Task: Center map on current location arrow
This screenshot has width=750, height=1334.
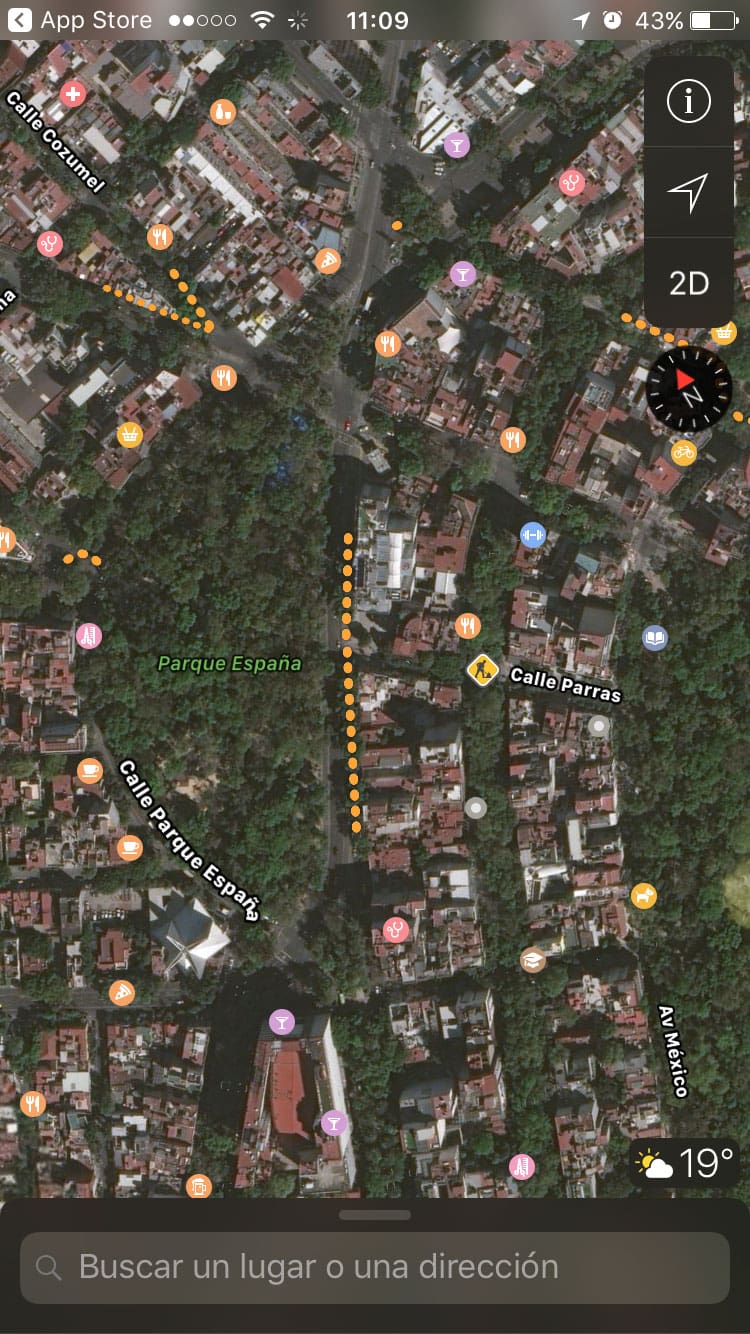Action: (x=688, y=192)
